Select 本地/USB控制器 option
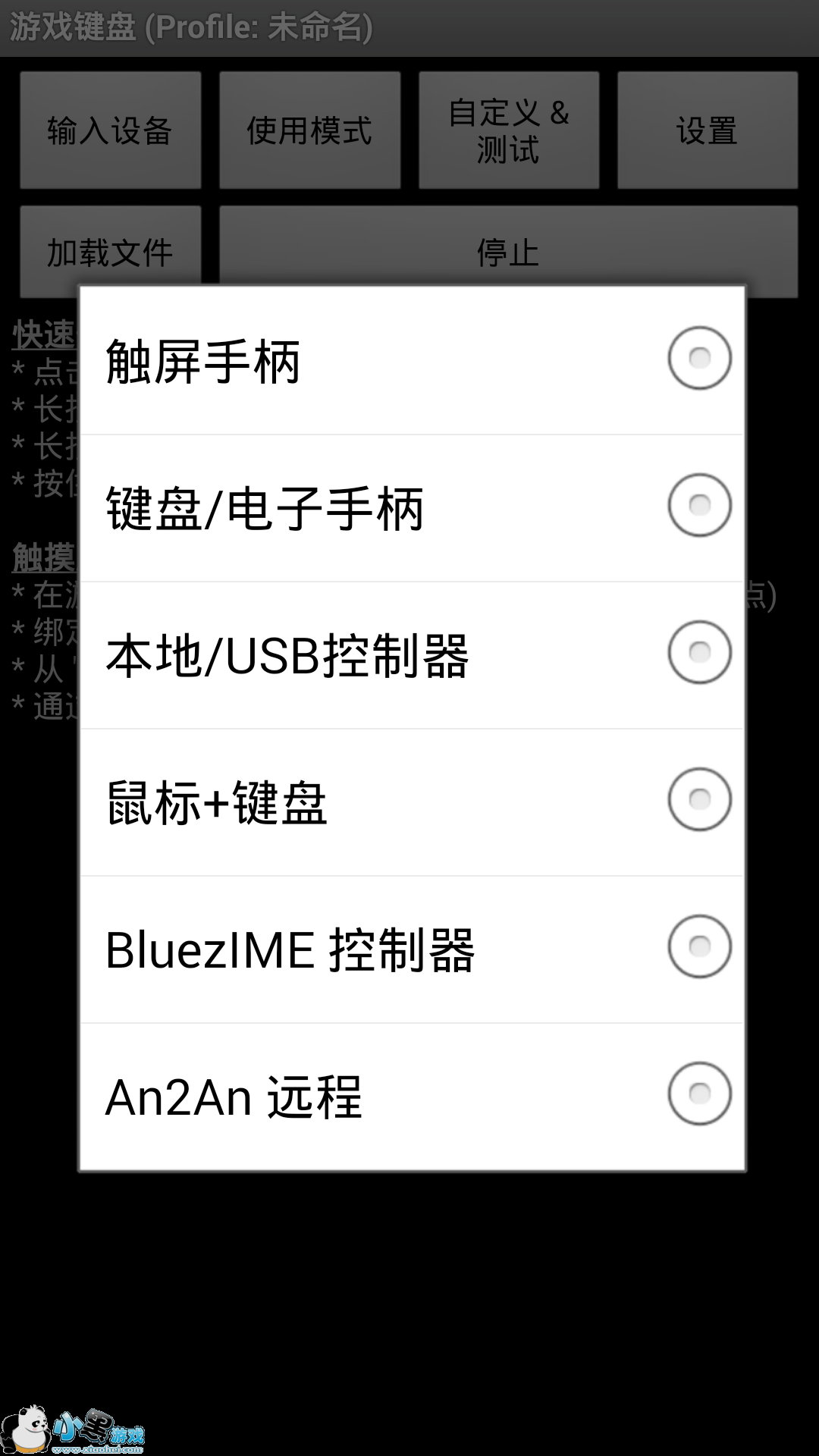Viewport: 819px width, 1456px height. pos(412,654)
